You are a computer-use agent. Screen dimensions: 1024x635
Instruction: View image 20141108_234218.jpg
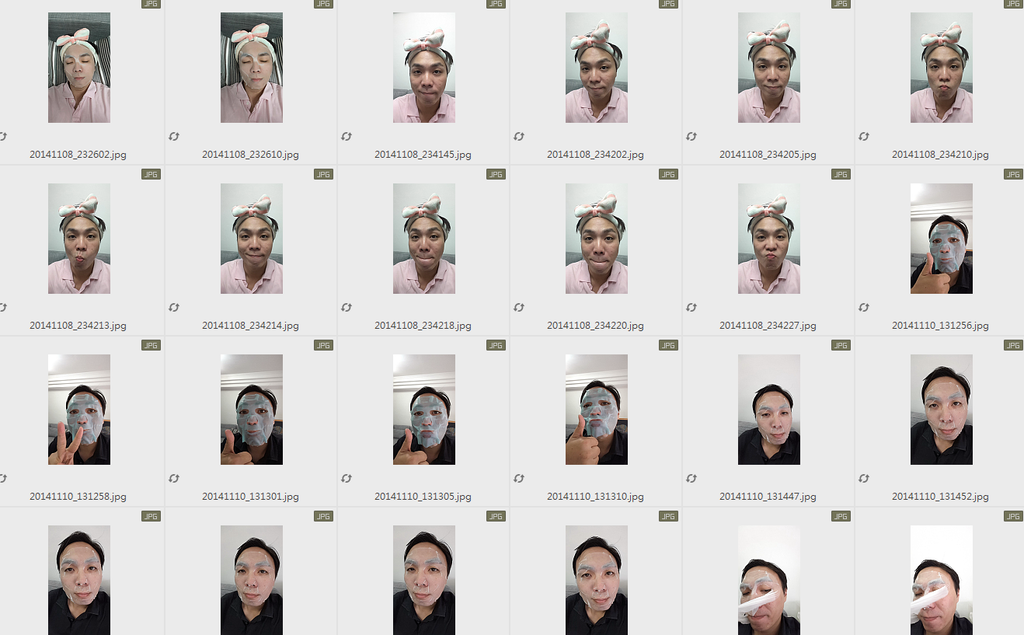(x=424, y=238)
